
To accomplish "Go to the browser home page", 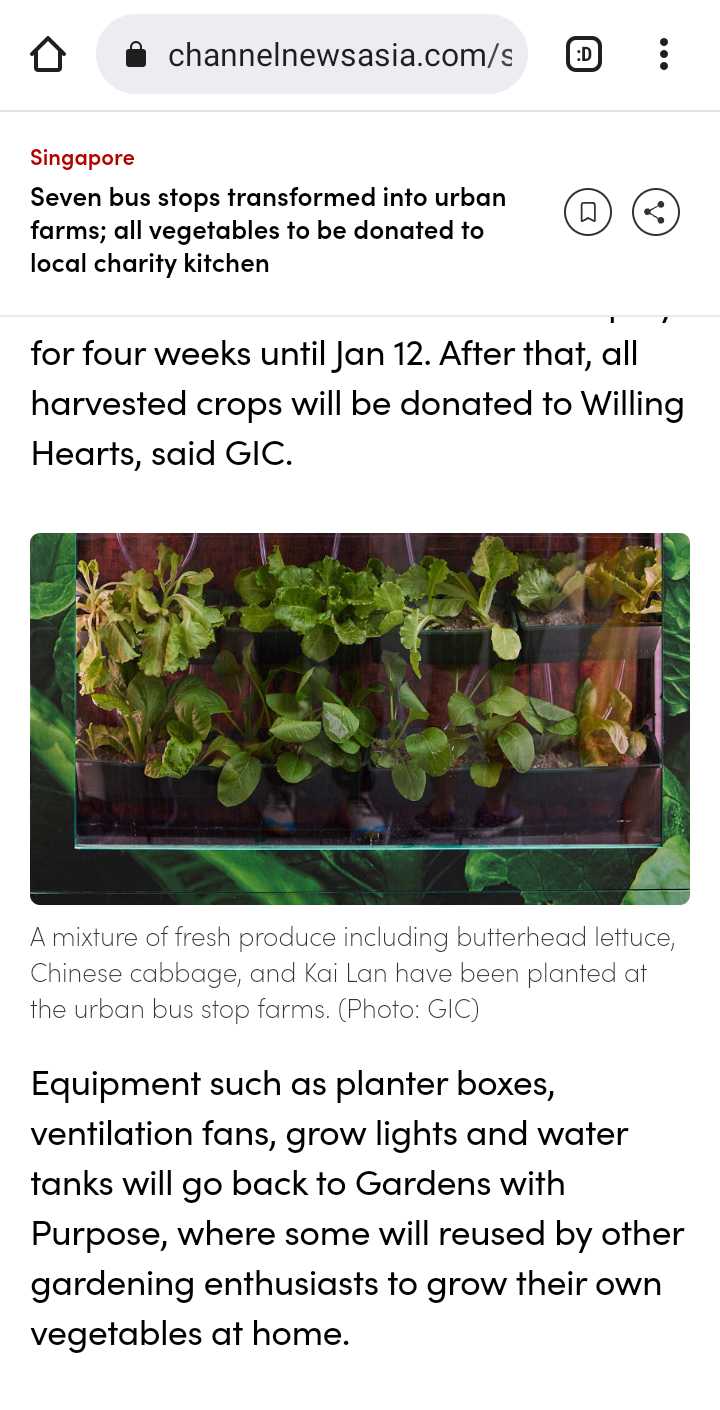I will click(48, 54).
